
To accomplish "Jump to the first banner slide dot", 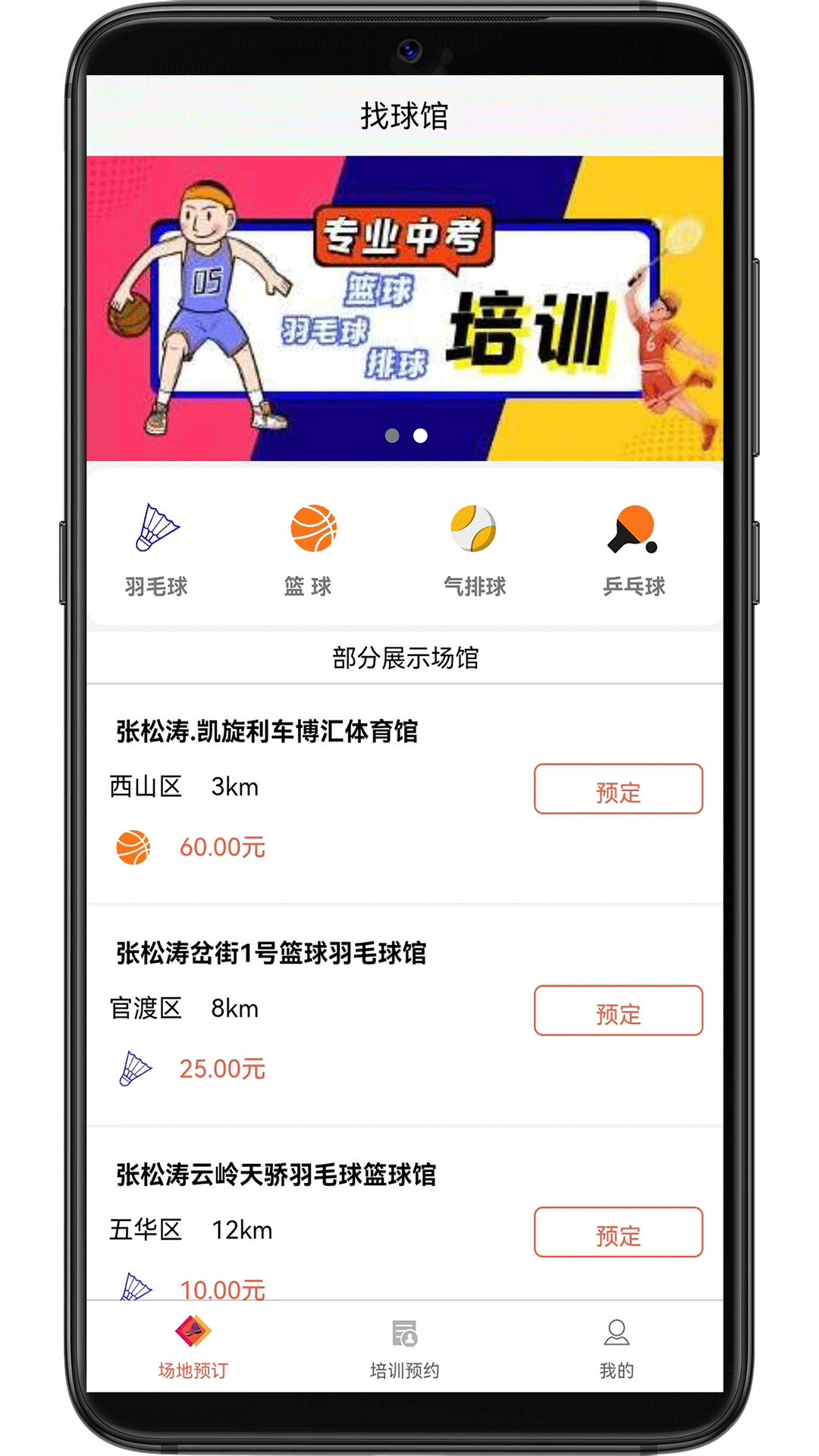I will coord(392,435).
